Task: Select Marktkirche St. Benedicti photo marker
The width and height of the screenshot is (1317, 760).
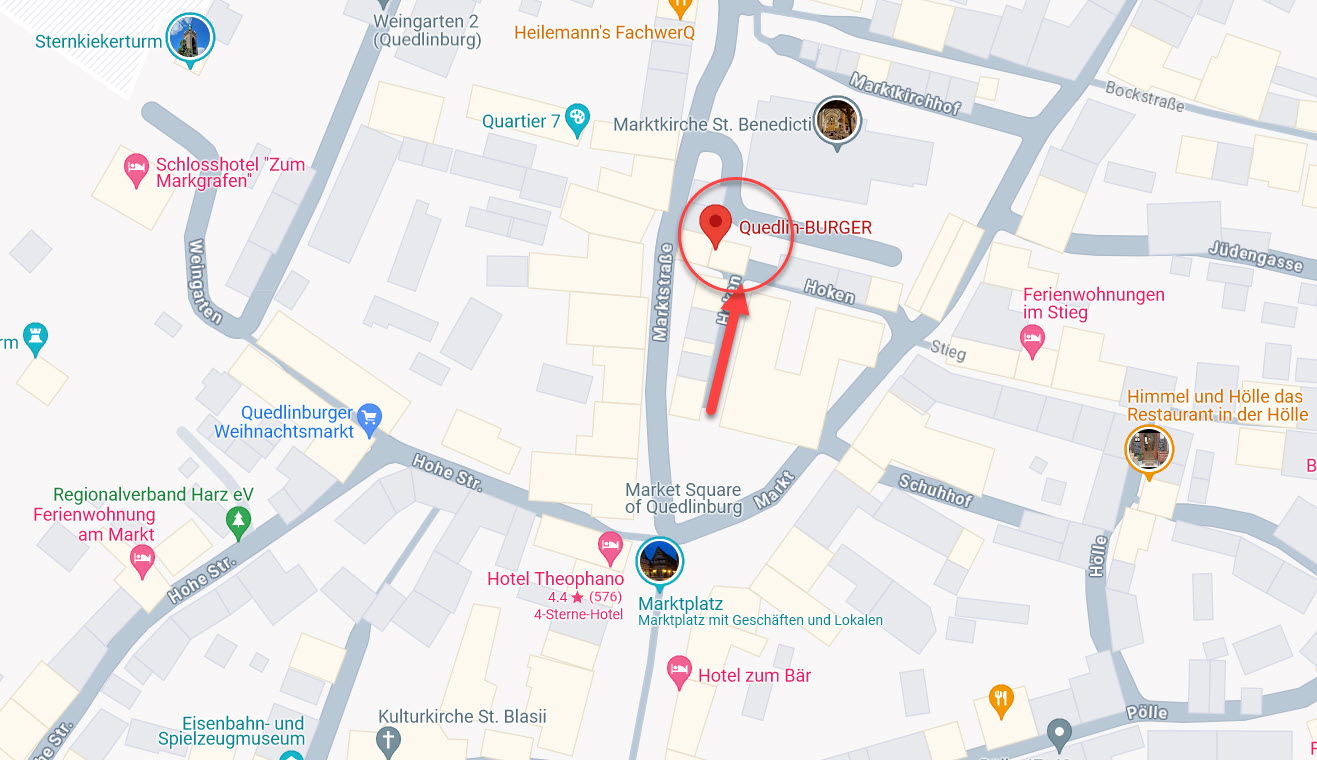Action: click(837, 122)
